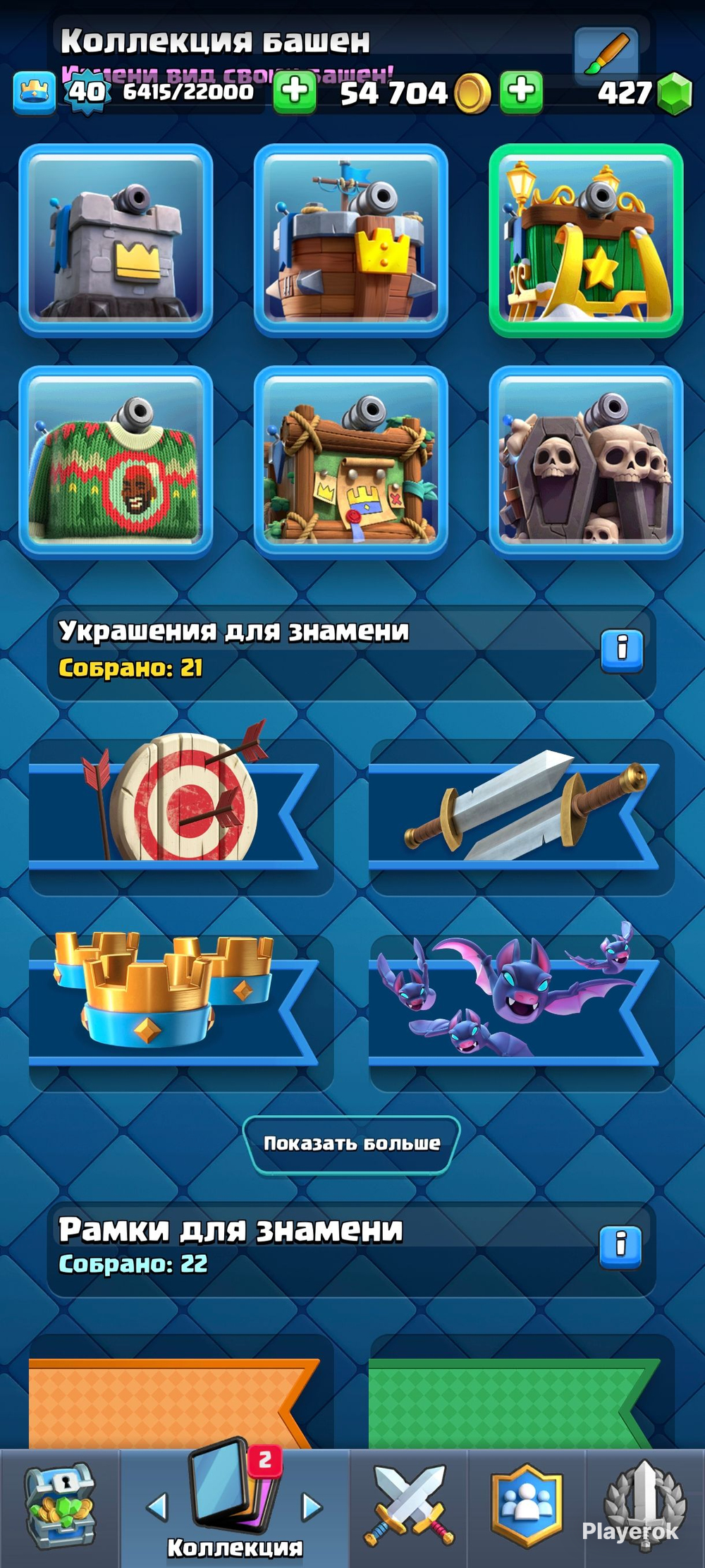This screenshot has height=1568, width=705.
Task: Select the purple bats banner decoration
Action: click(x=521, y=1012)
